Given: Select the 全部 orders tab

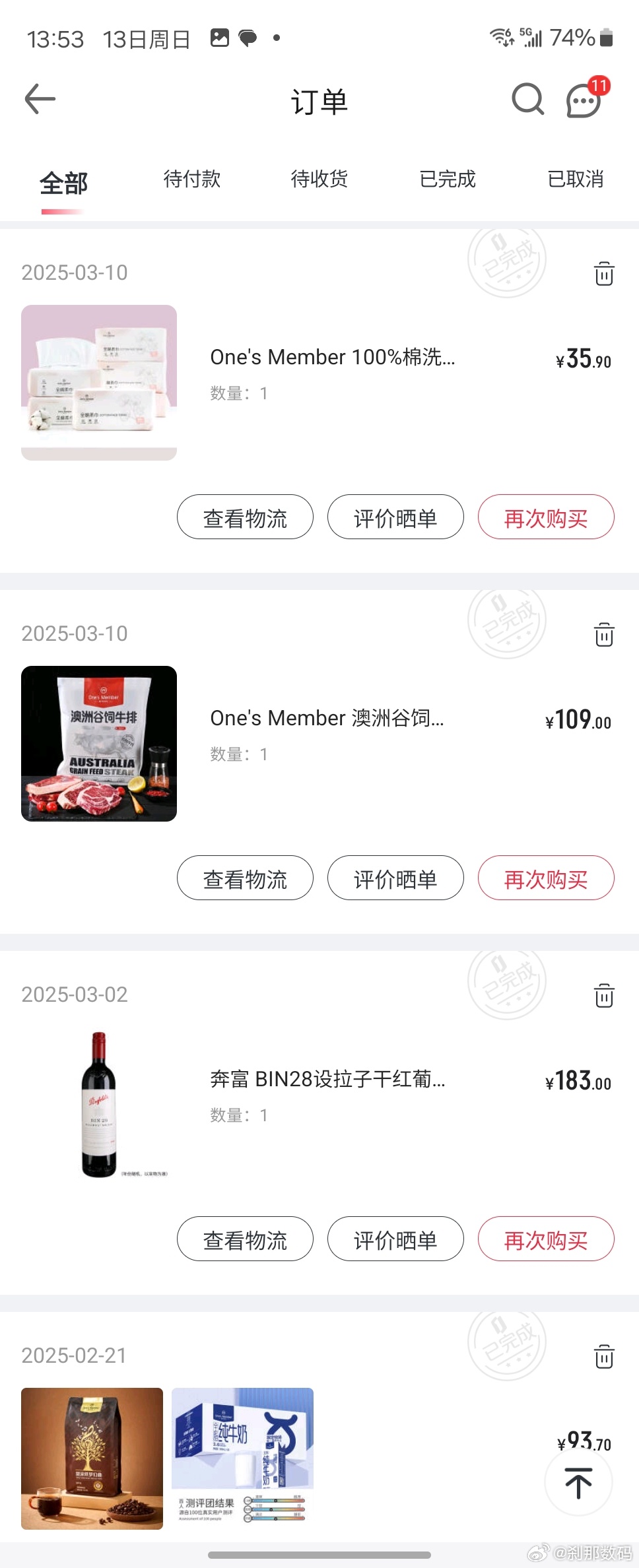Looking at the screenshot, I should coord(63,183).
